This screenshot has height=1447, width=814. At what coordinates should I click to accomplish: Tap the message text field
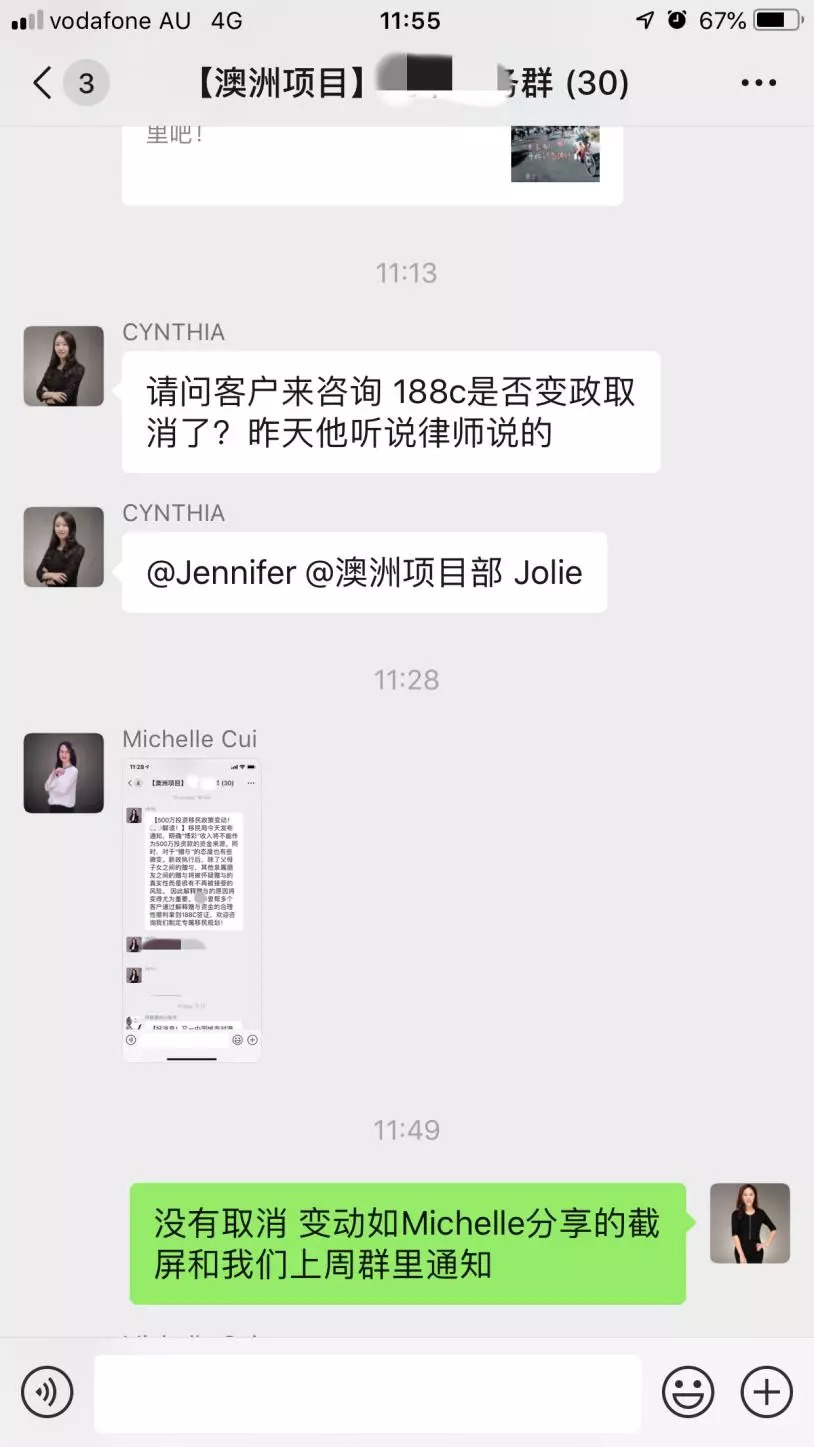click(368, 1393)
